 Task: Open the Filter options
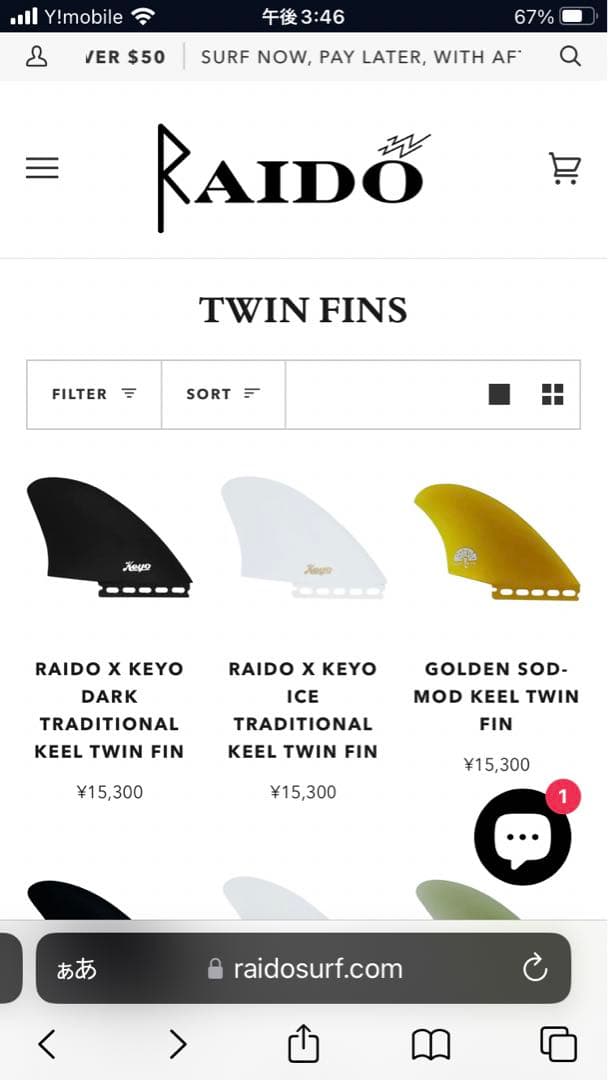94,394
